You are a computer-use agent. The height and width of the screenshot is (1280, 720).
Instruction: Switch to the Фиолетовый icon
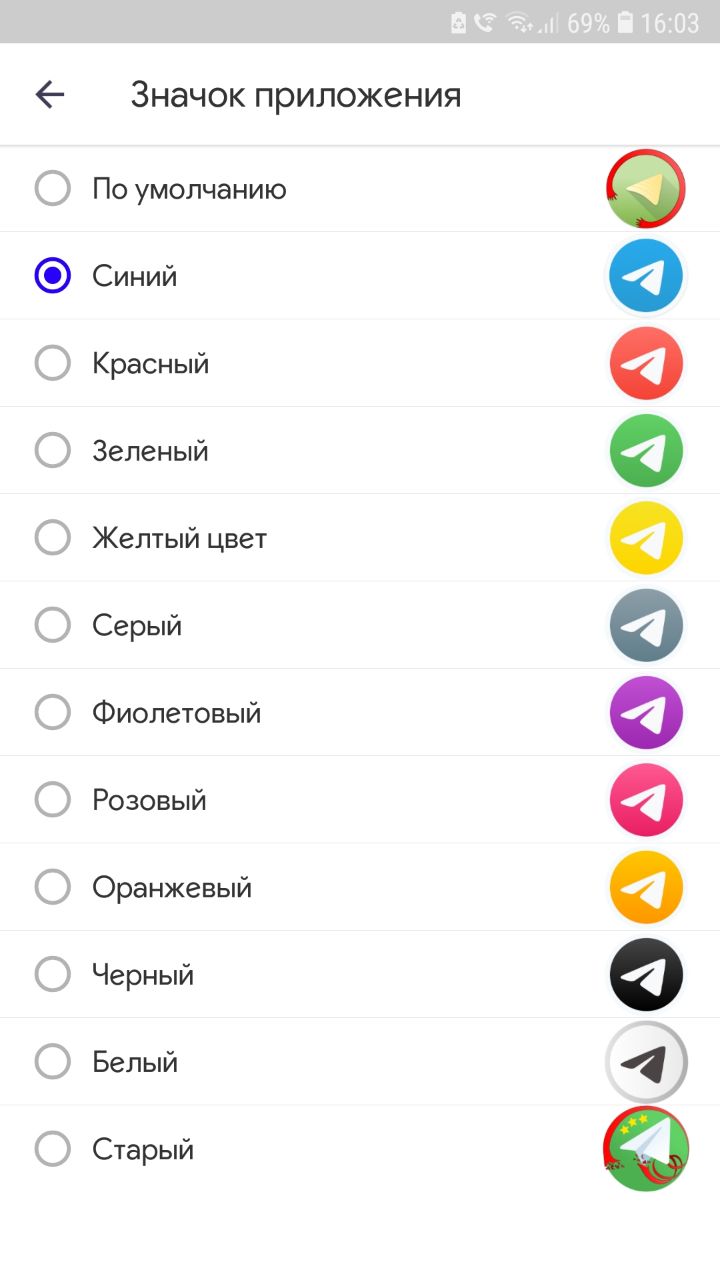360,712
